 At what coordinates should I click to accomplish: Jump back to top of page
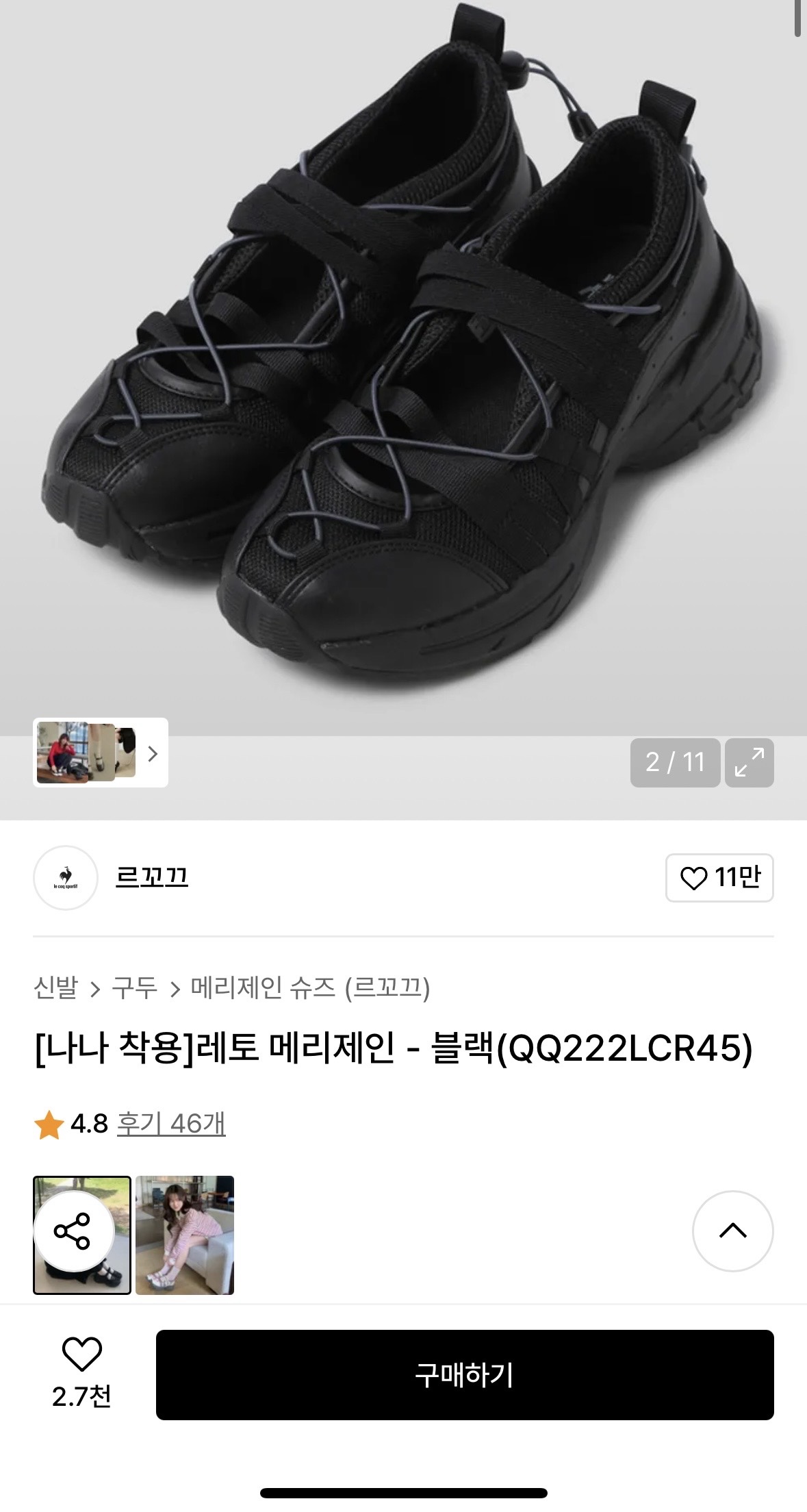[732, 1231]
